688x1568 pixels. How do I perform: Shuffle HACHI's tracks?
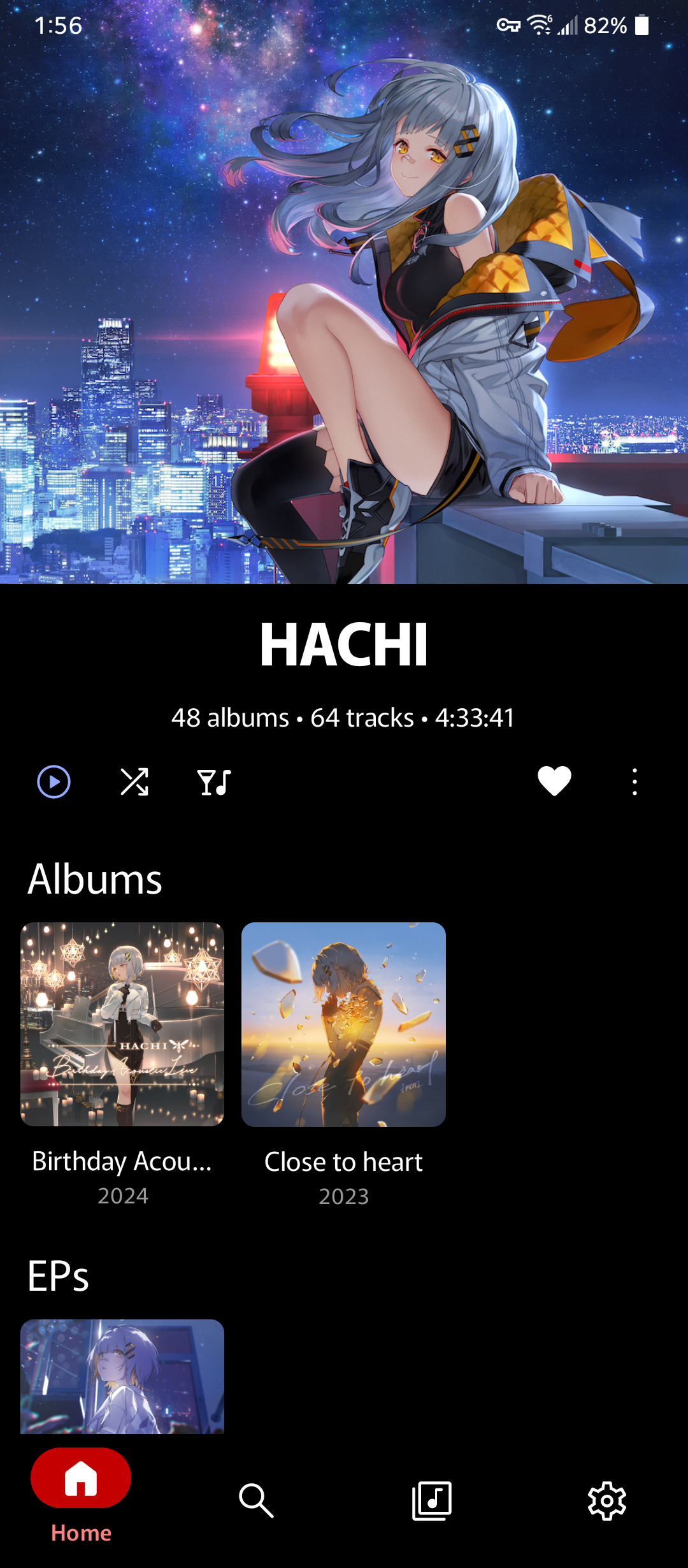point(134,781)
